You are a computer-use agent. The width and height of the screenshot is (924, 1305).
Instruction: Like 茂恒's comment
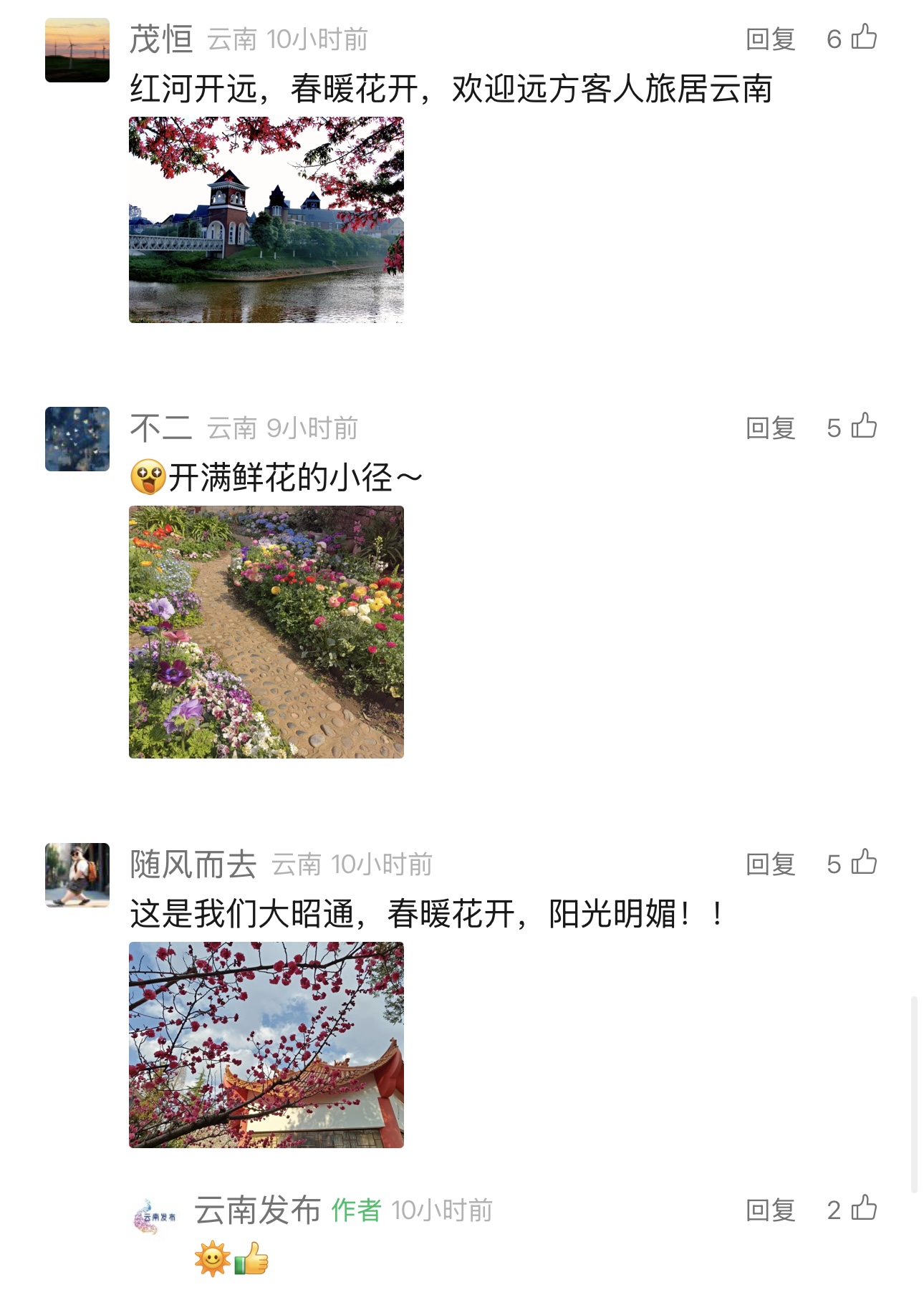coord(864,38)
